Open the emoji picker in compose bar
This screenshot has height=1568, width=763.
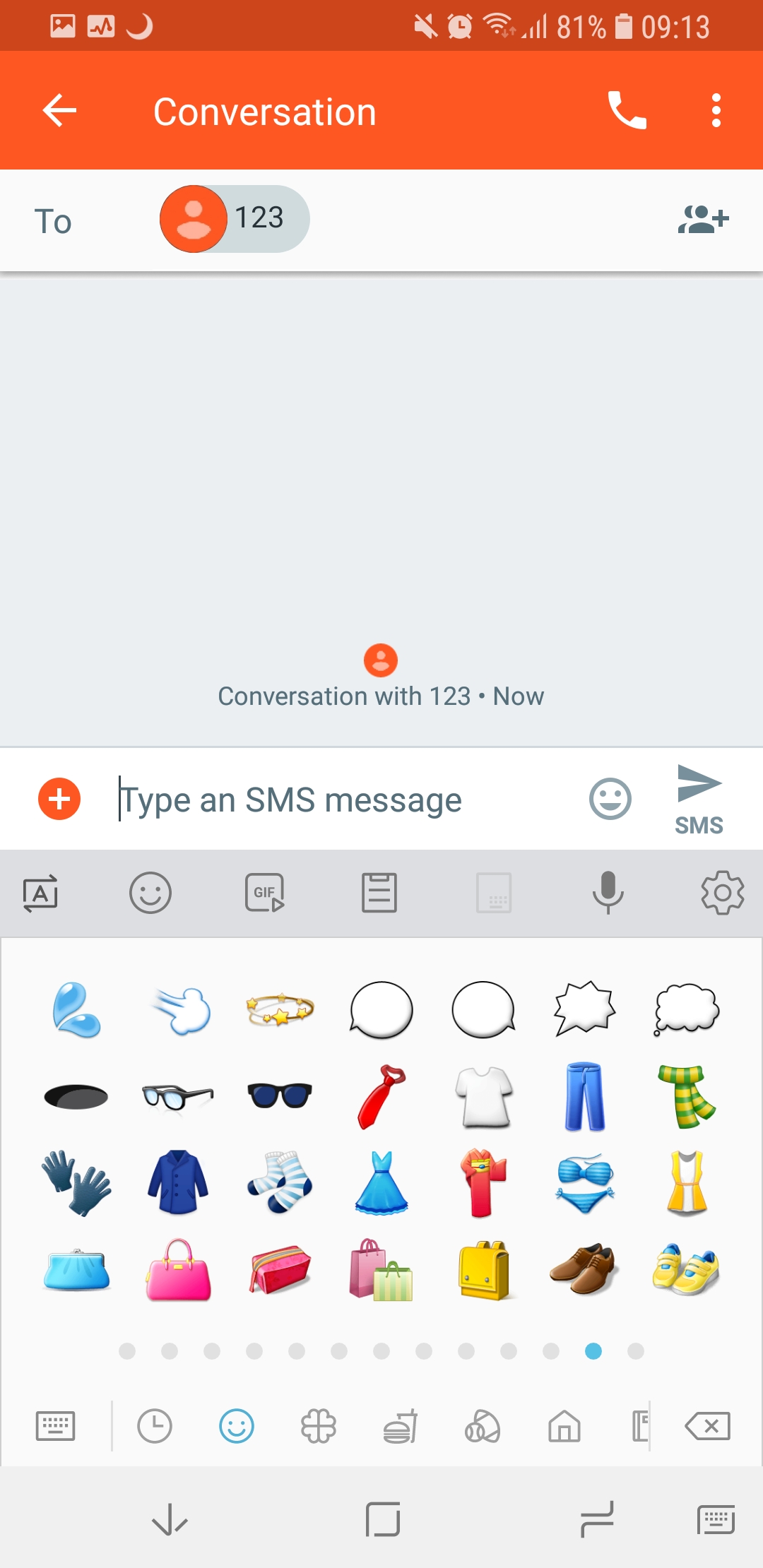tap(610, 799)
